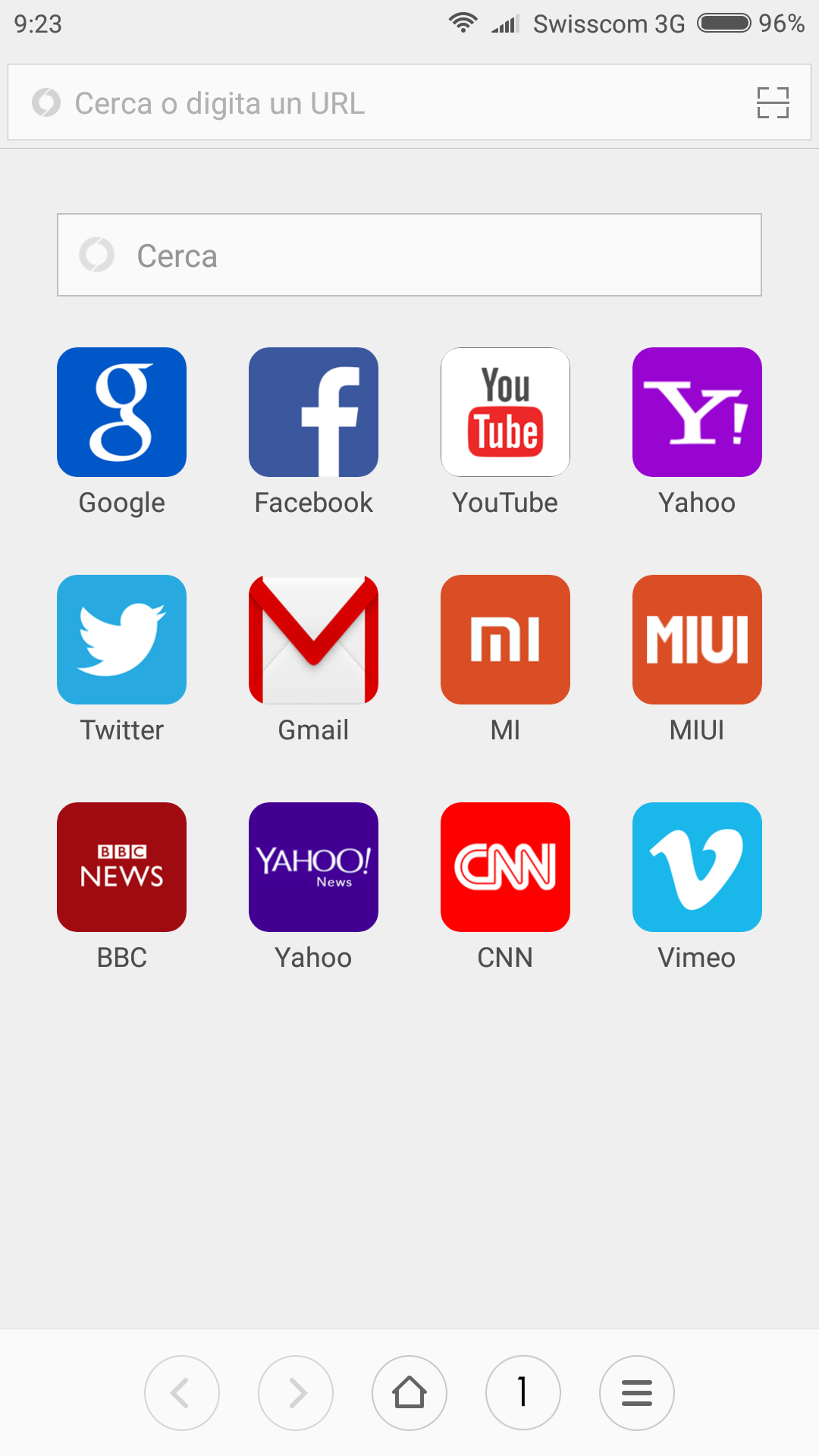819x1456 pixels.
Task: Open the browser menu button
Action: pos(637,1393)
